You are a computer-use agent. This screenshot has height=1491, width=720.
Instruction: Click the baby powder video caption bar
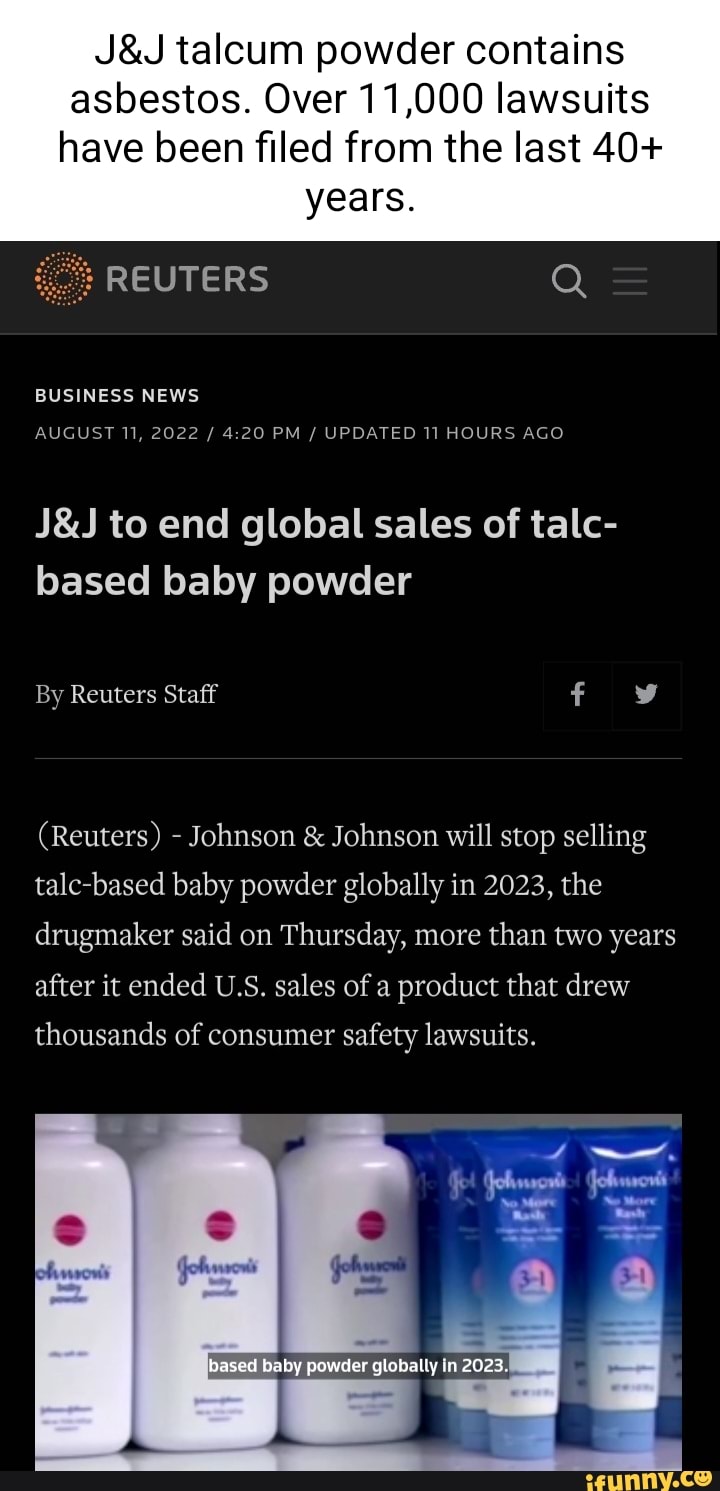tap(358, 1365)
